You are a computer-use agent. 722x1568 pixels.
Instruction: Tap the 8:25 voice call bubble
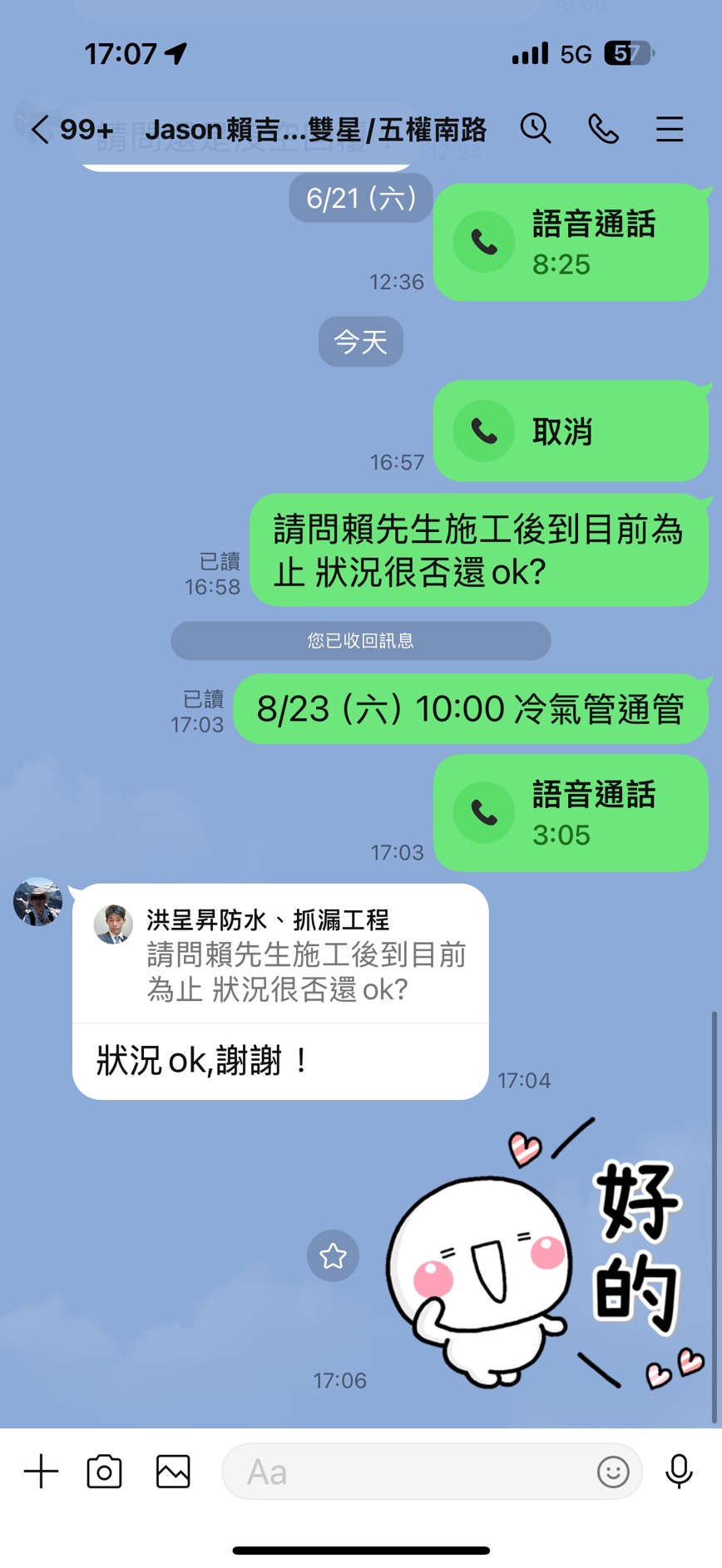pos(570,243)
